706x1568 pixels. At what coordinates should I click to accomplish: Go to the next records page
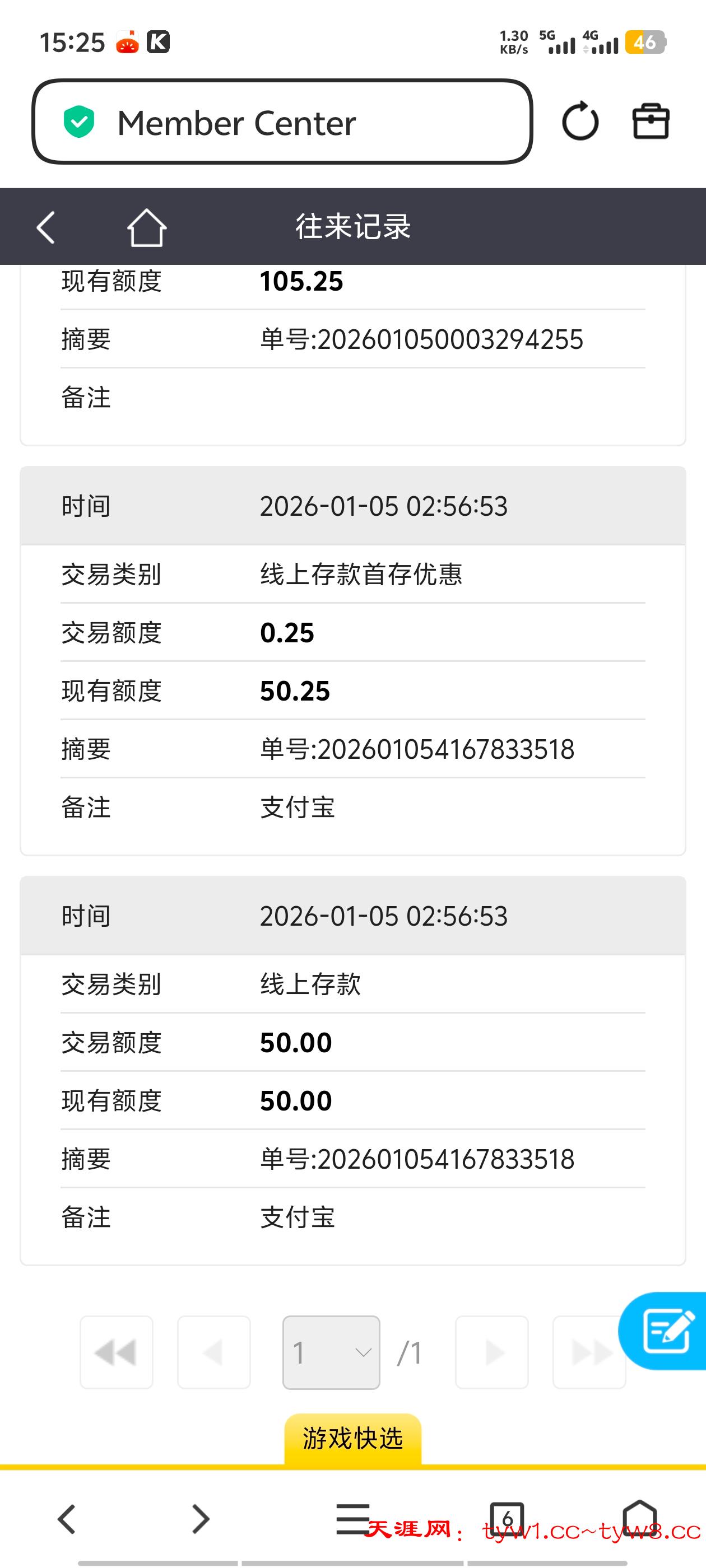(x=491, y=1352)
